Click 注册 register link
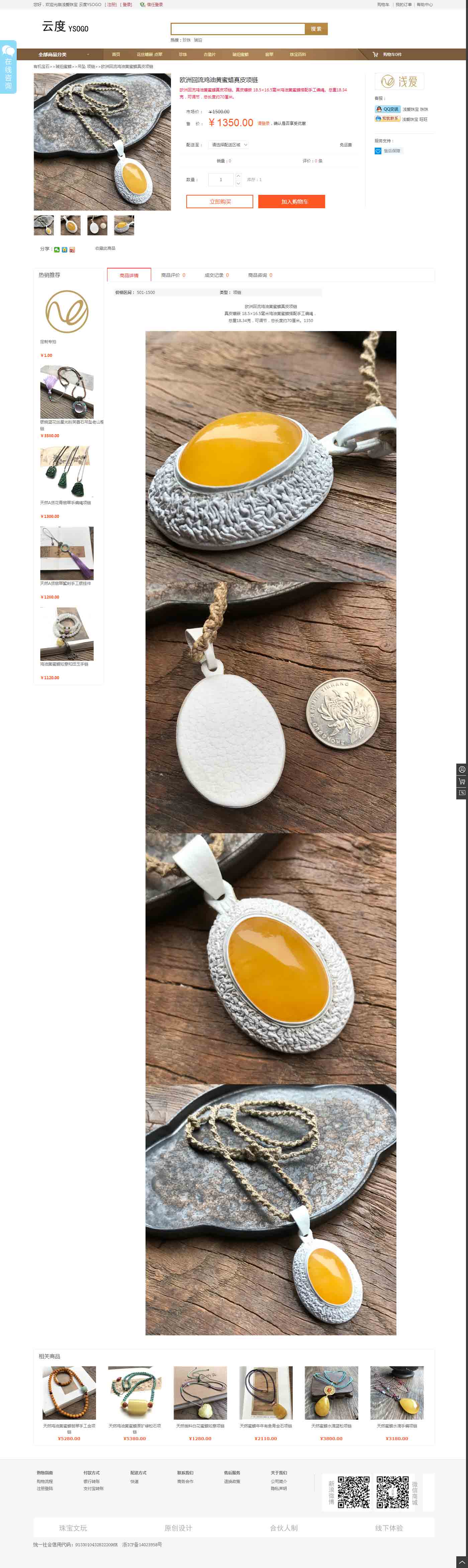 (111, 4)
